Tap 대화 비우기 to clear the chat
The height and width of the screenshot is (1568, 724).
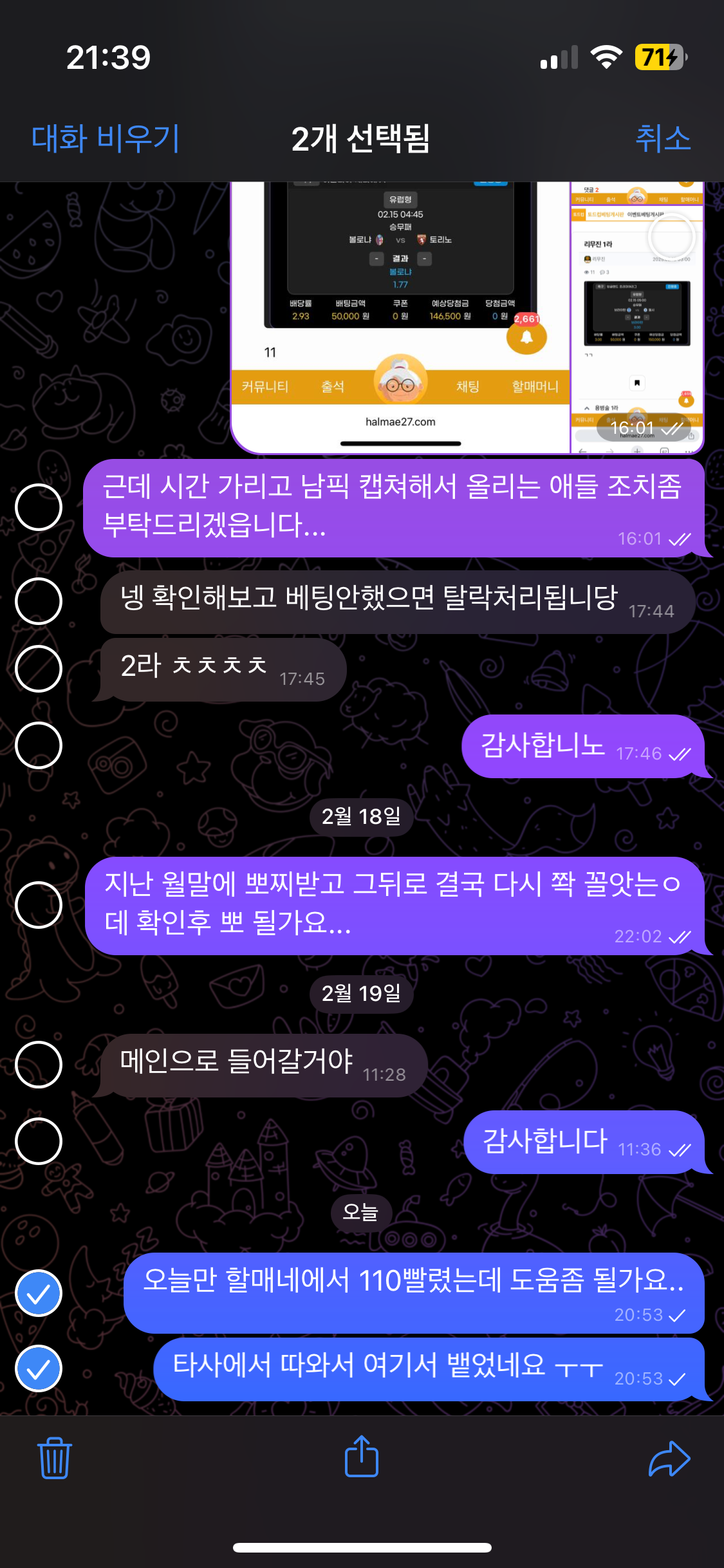[106, 138]
